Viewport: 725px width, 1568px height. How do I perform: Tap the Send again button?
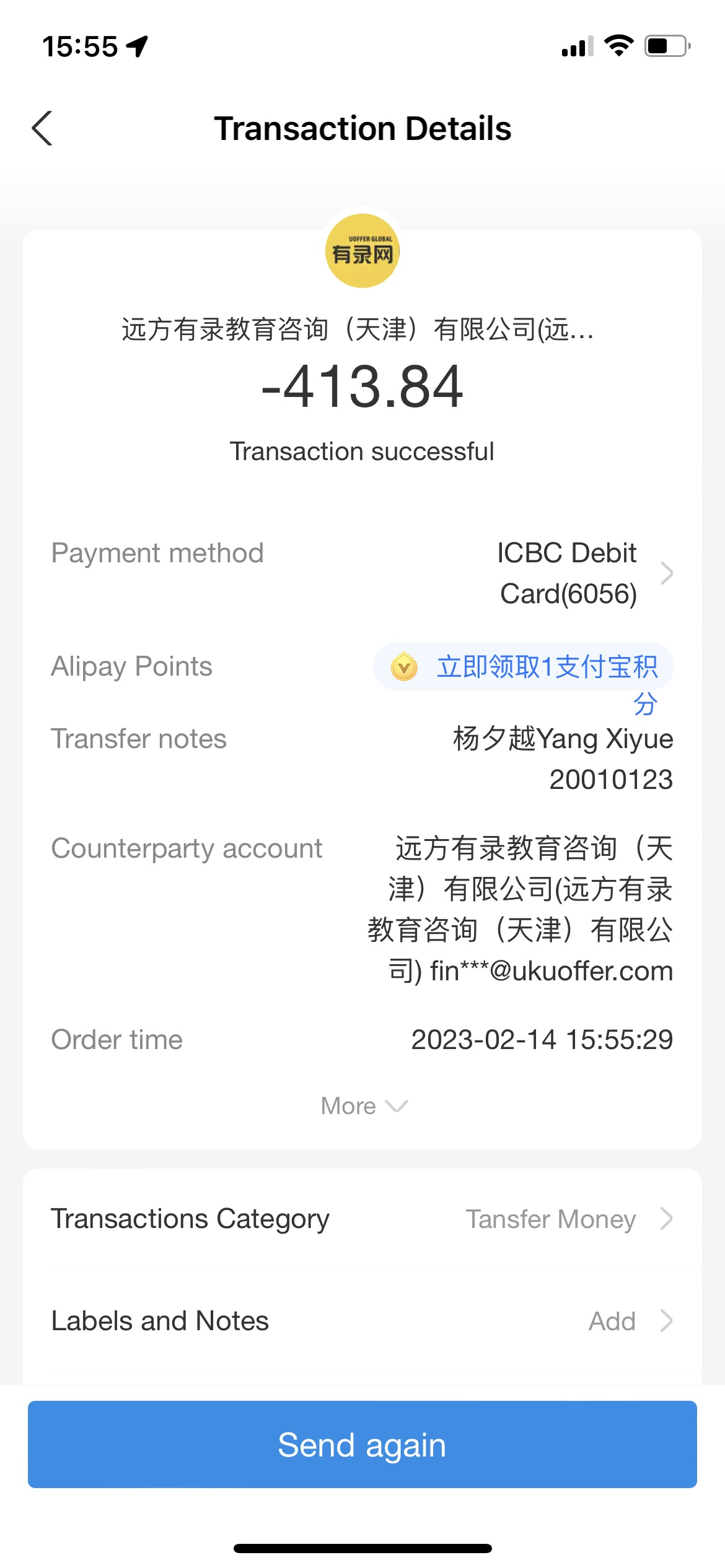(x=362, y=1444)
